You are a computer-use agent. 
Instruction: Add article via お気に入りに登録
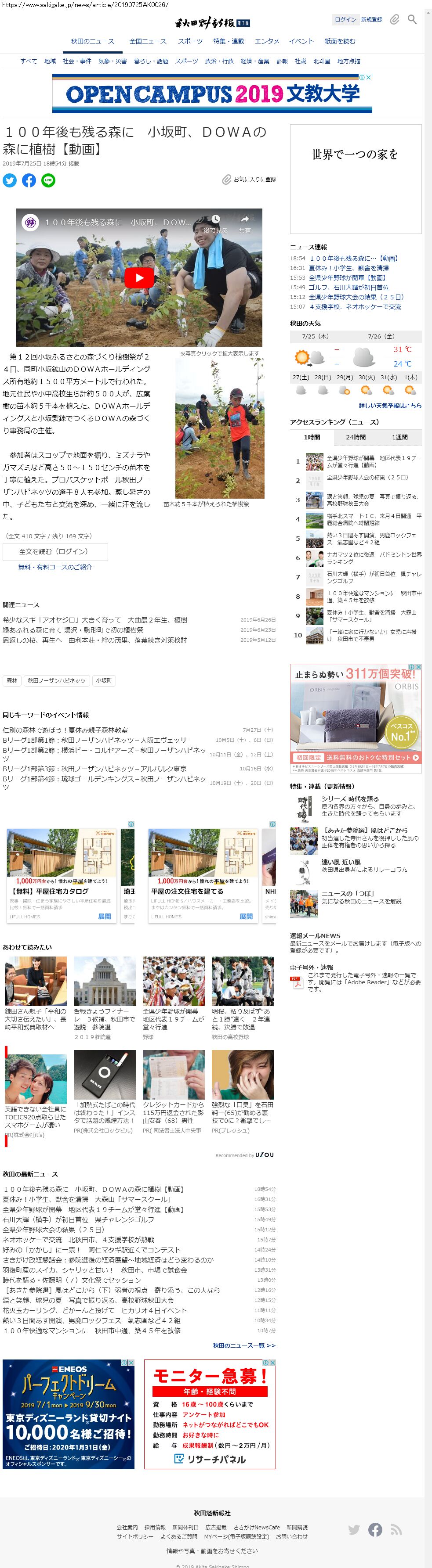[249, 180]
